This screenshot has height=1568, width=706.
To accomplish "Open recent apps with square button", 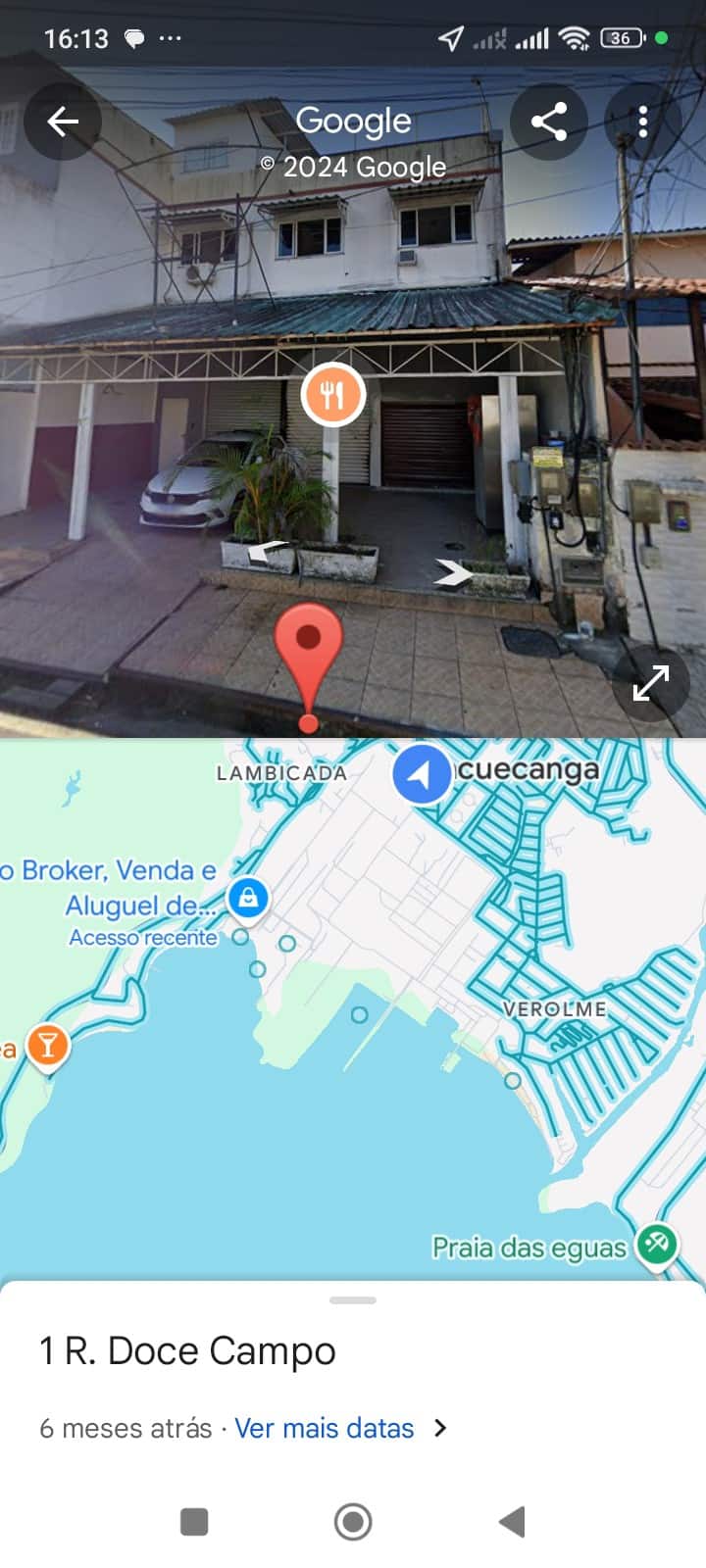I will click(194, 1522).
